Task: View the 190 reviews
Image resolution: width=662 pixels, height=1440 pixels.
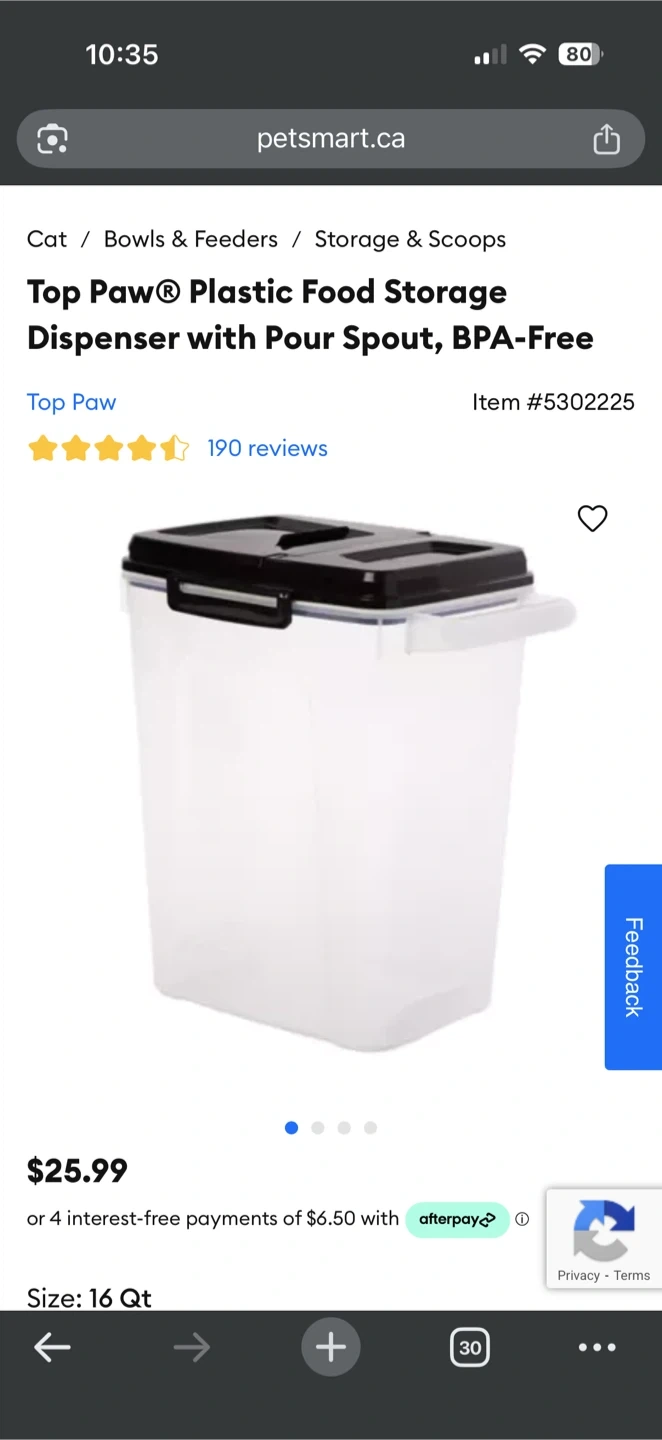Action: [267, 448]
